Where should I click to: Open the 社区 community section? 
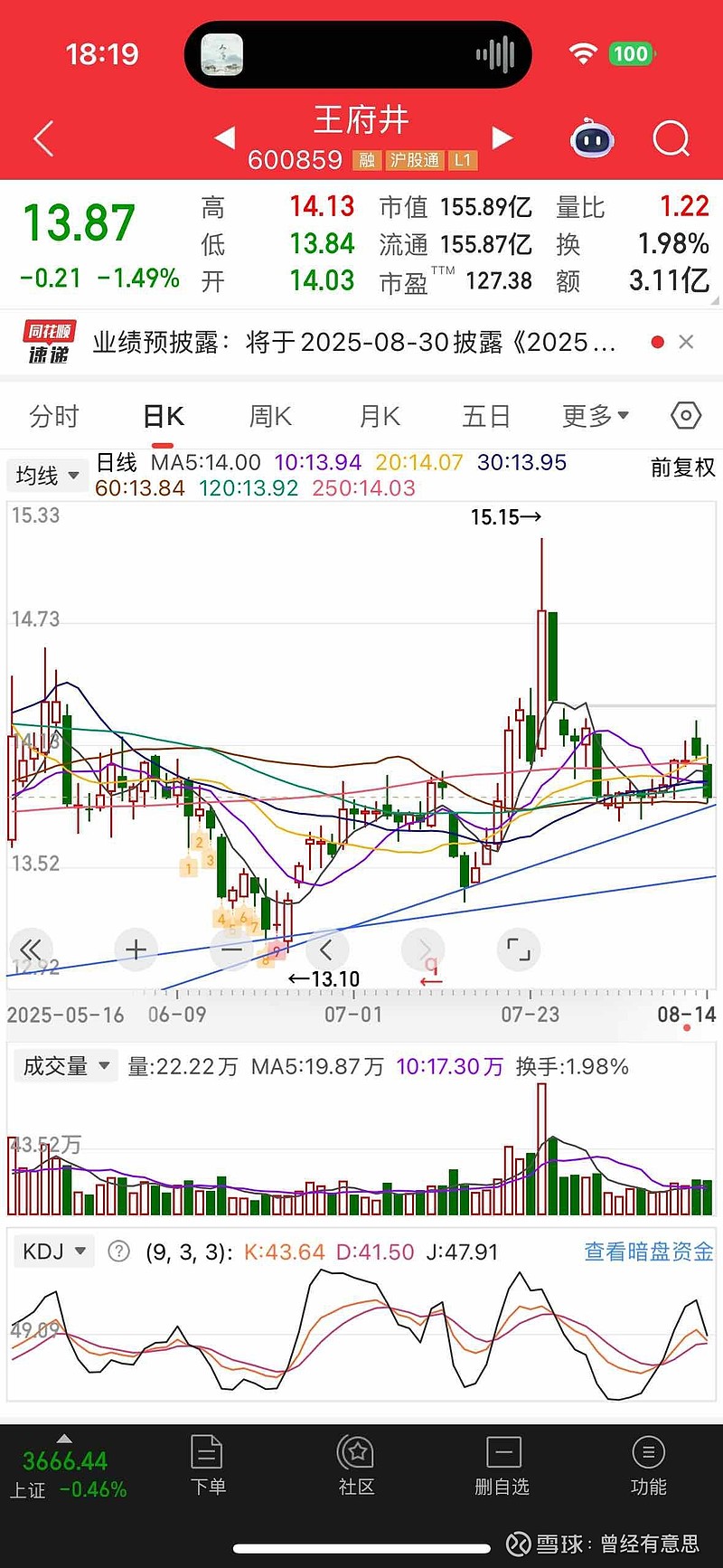[x=356, y=1465]
